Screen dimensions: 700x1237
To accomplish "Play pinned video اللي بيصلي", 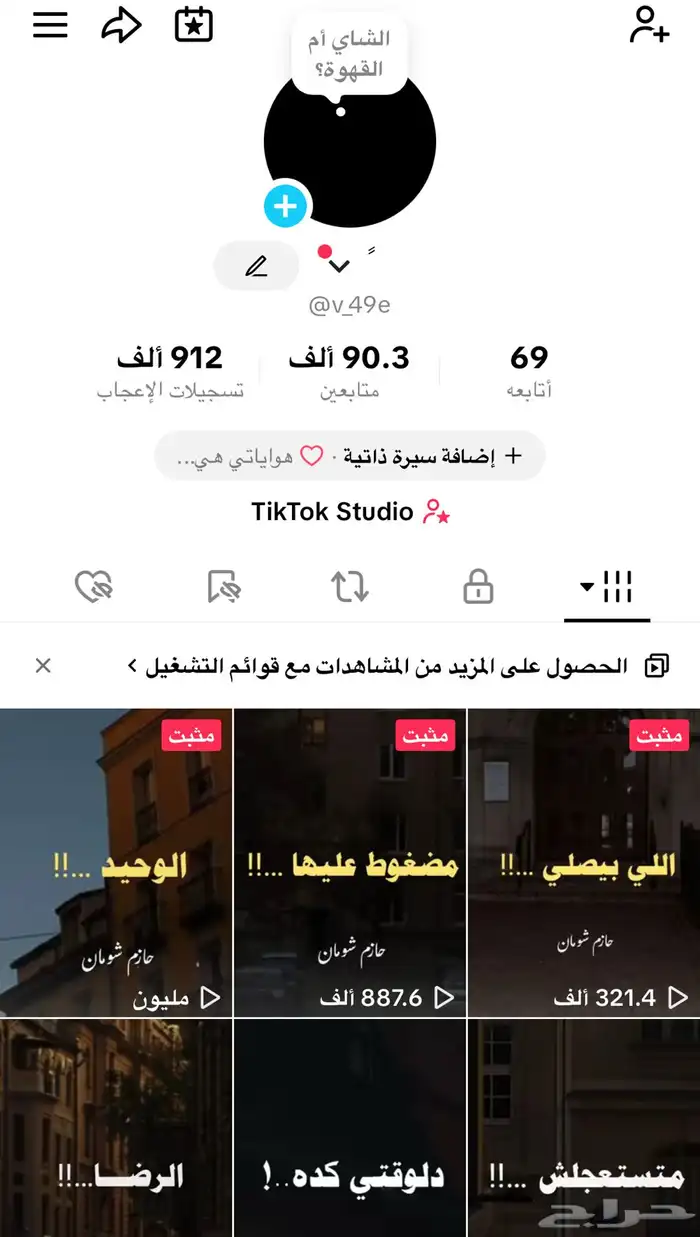I will (584, 863).
